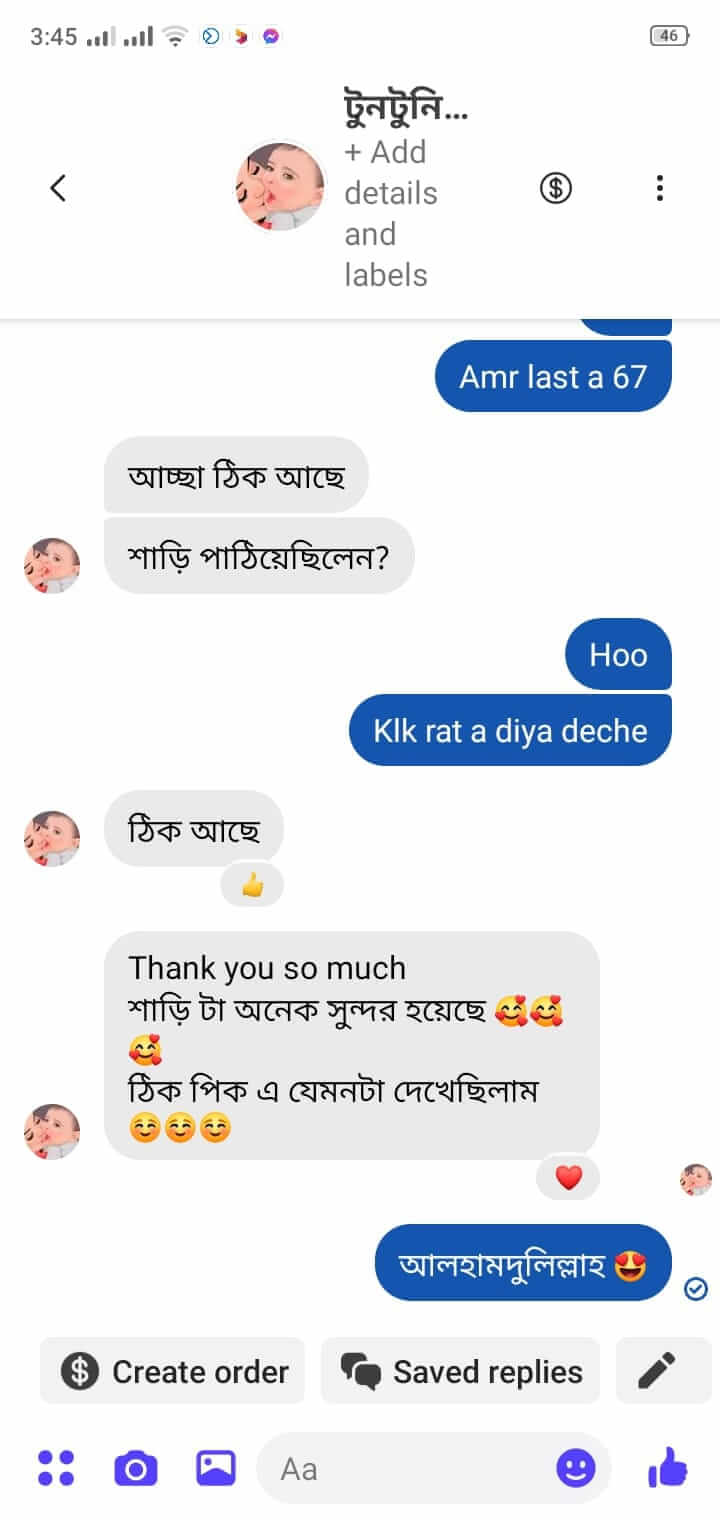Image resolution: width=720 pixels, height=1520 pixels.
Task: Tap Add details and labels
Action: (x=390, y=213)
